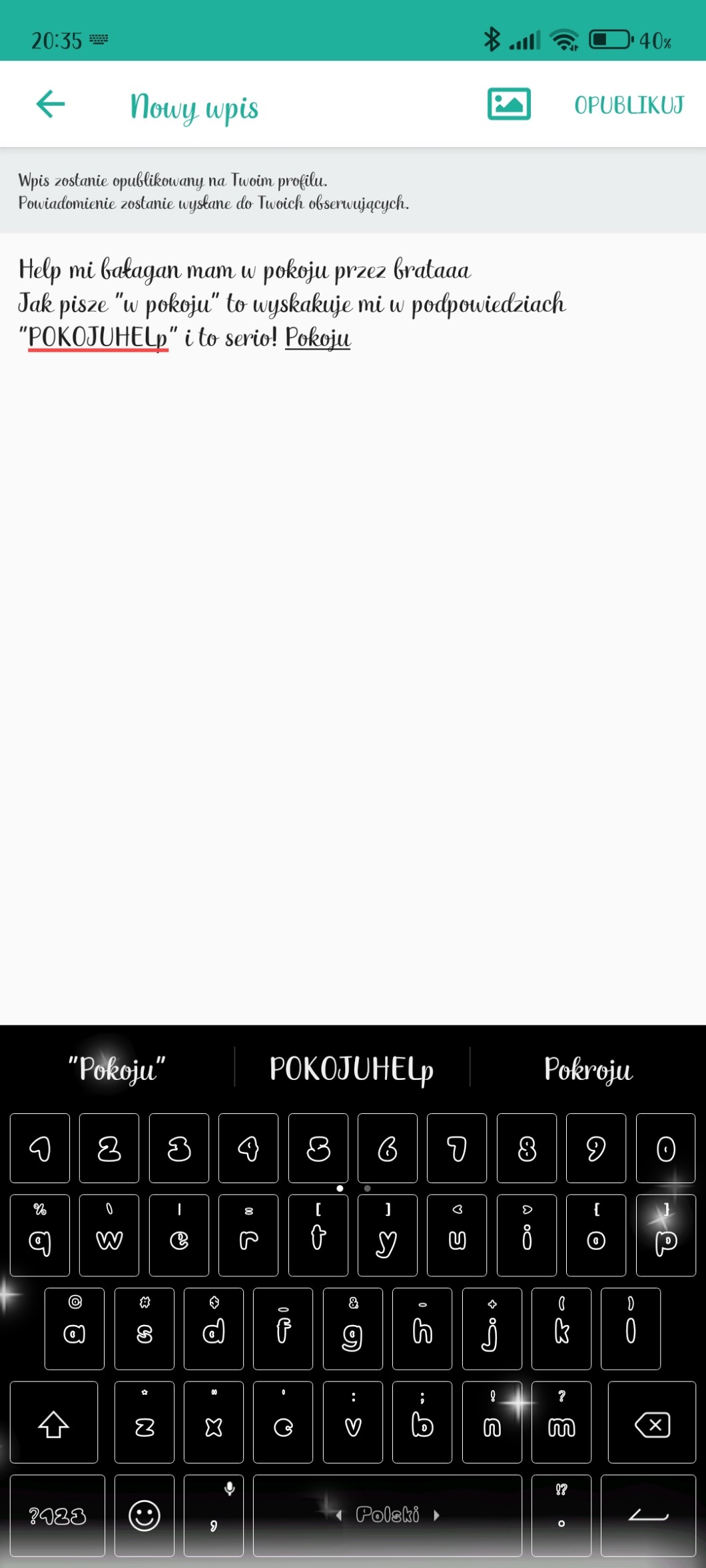Open the emoji keyboard

(144, 1516)
